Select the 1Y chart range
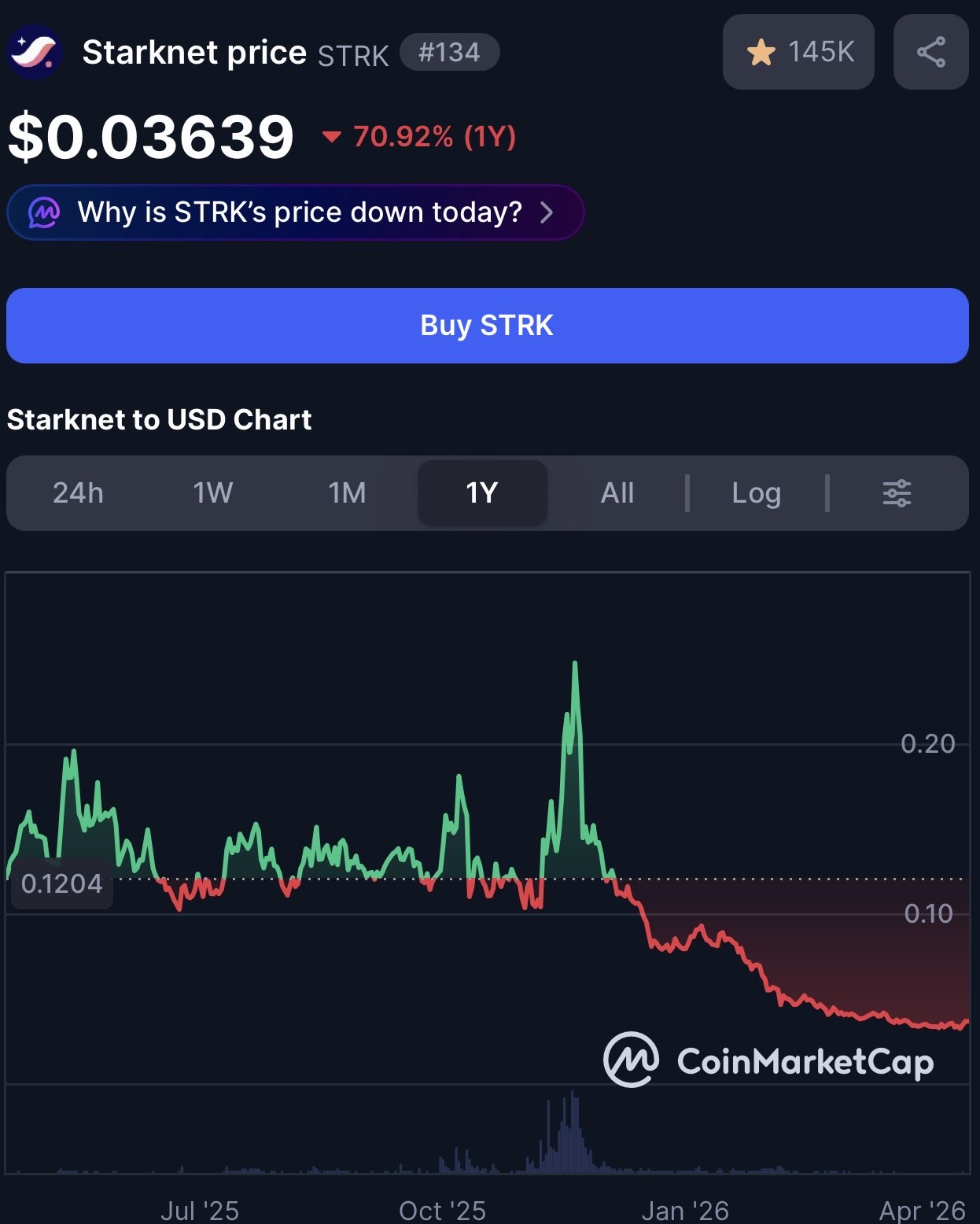The height and width of the screenshot is (1224, 980). coord(482,493)
